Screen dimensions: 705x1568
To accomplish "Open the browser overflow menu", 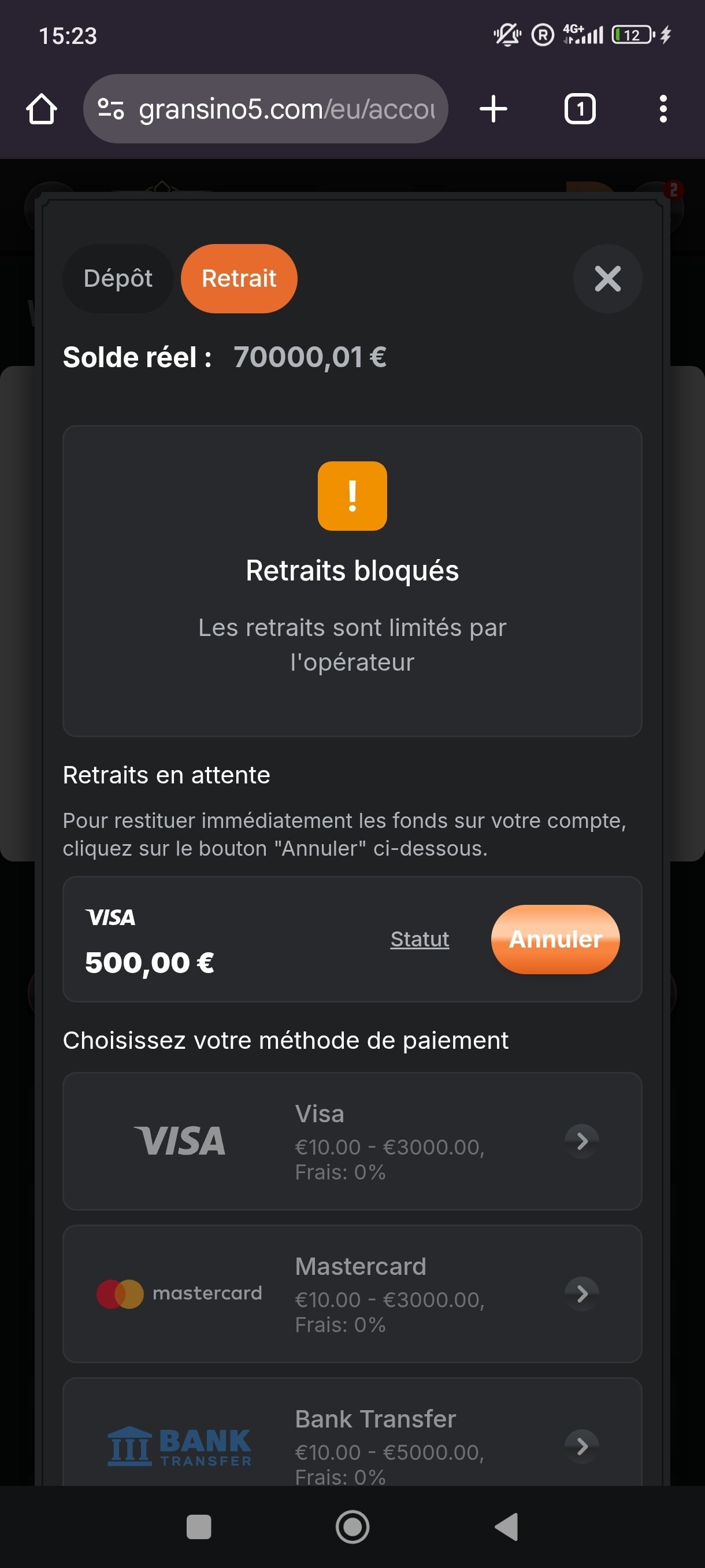I will click(663, 110).
